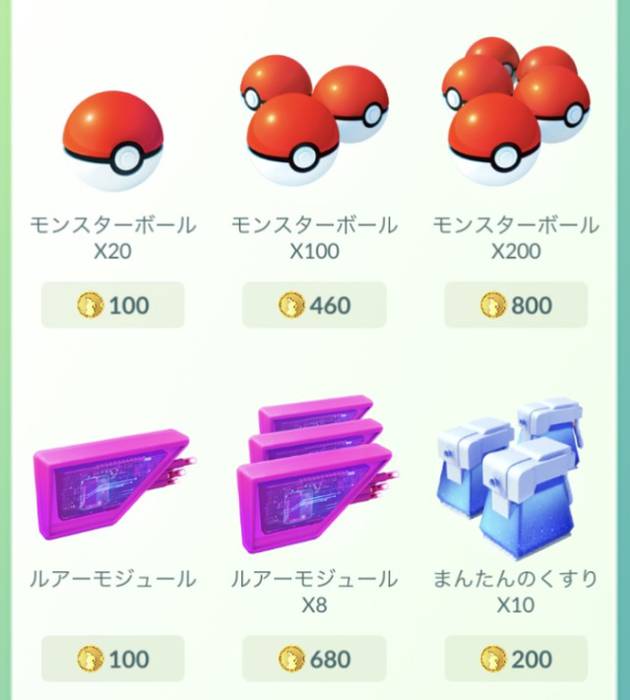Image resolution: width=630 pixels, height=700 pixels.
Task: Buy a single ルアーモジュール for 100 coins
Action: click(x=112, y=659)
